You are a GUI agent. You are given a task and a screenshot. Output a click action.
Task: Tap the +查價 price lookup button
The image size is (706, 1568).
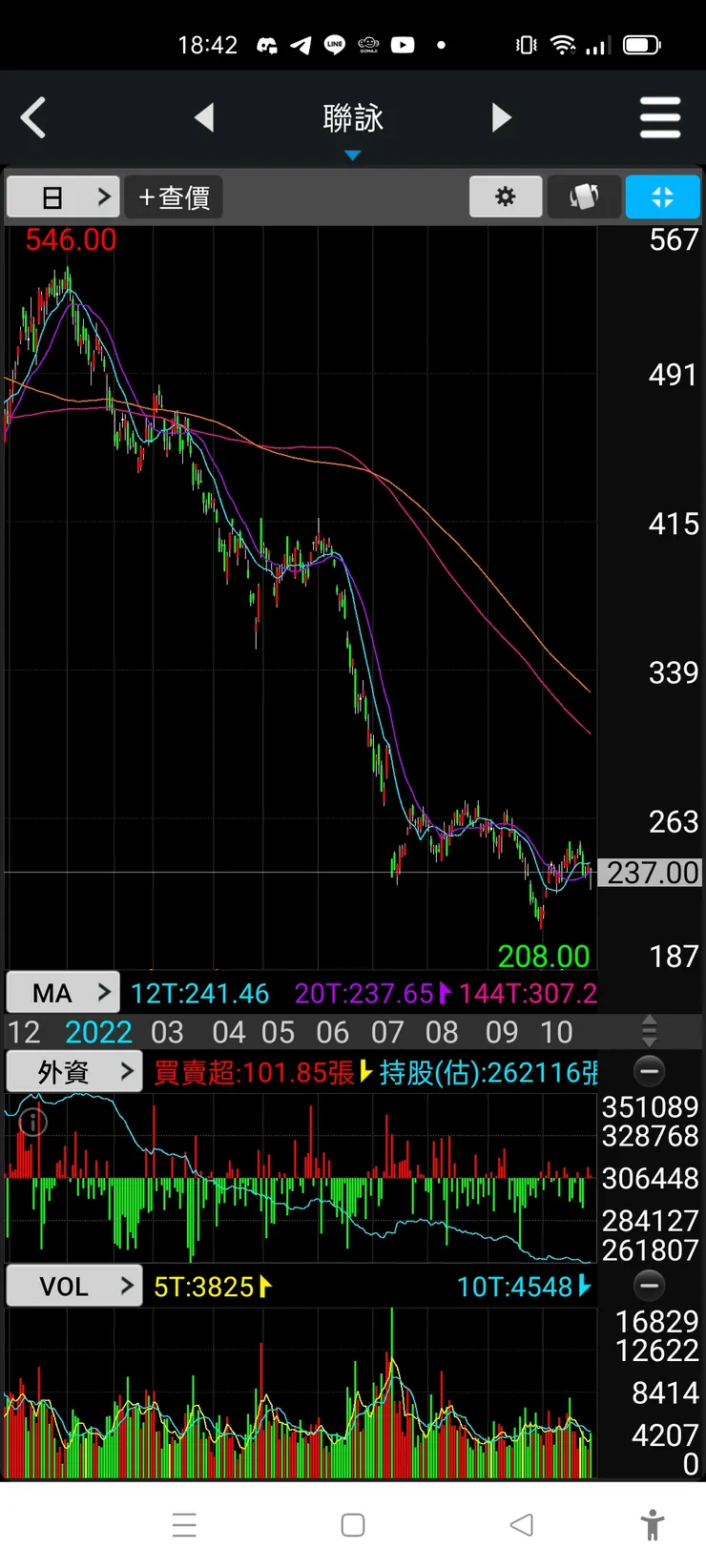174,197
